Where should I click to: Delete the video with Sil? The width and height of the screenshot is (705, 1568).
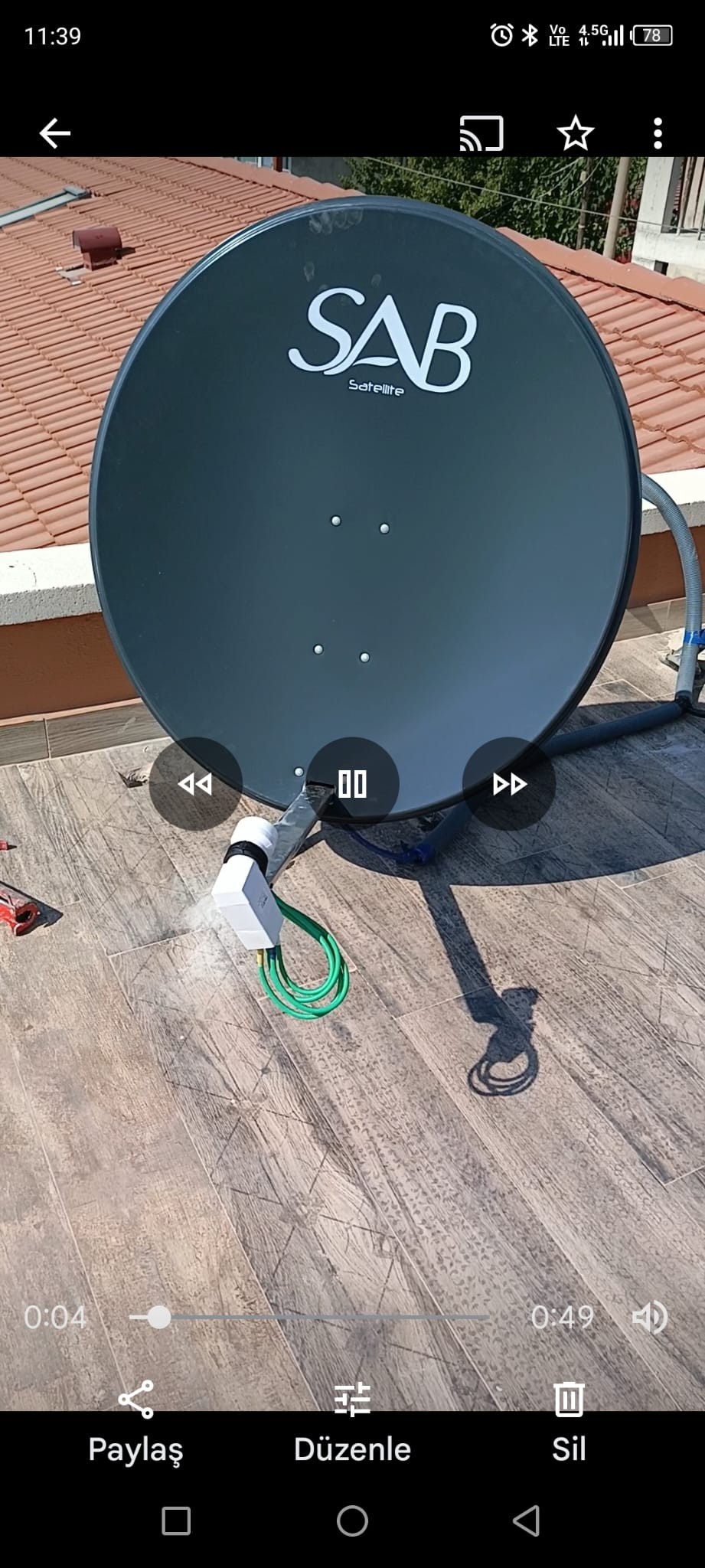tap(569, 1423)
